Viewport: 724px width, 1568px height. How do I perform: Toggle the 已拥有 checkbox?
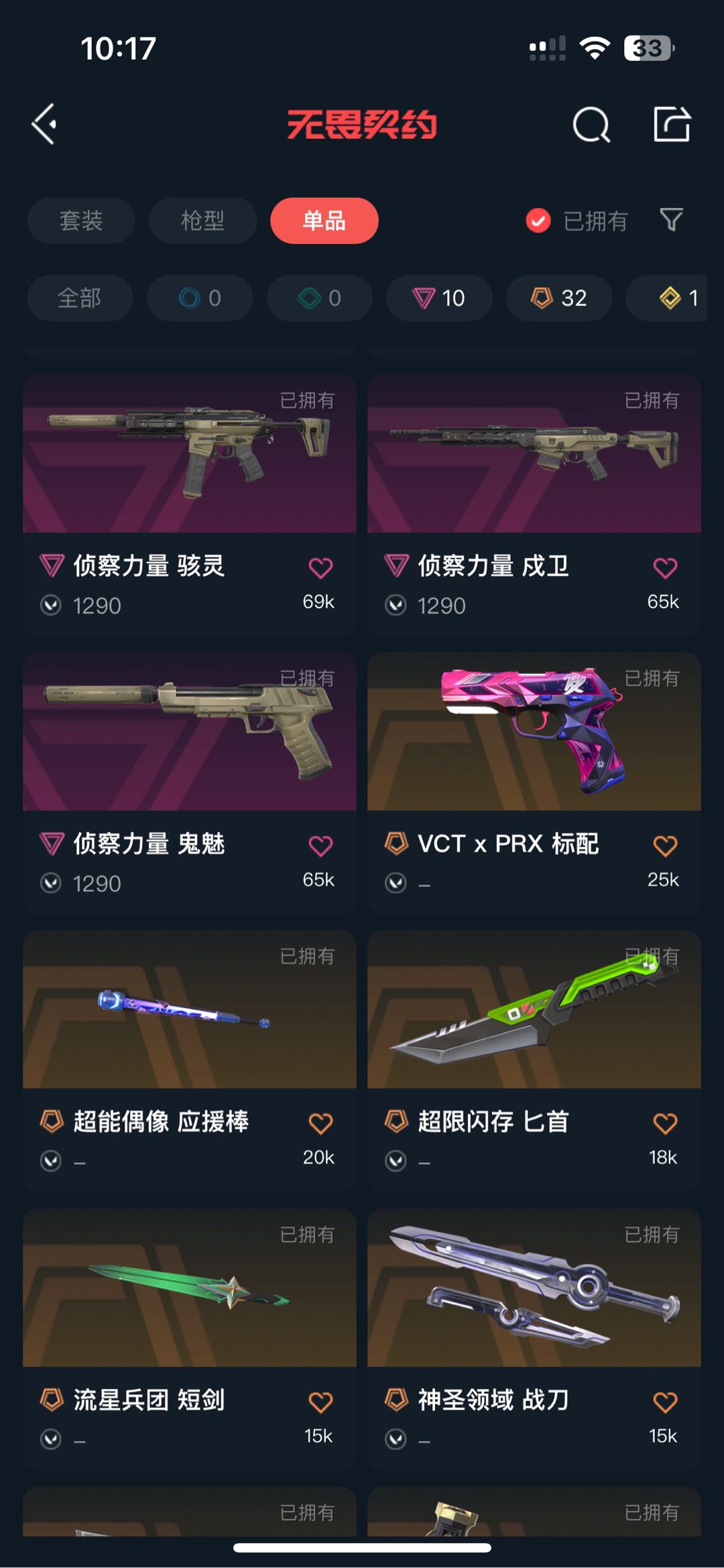538,221
